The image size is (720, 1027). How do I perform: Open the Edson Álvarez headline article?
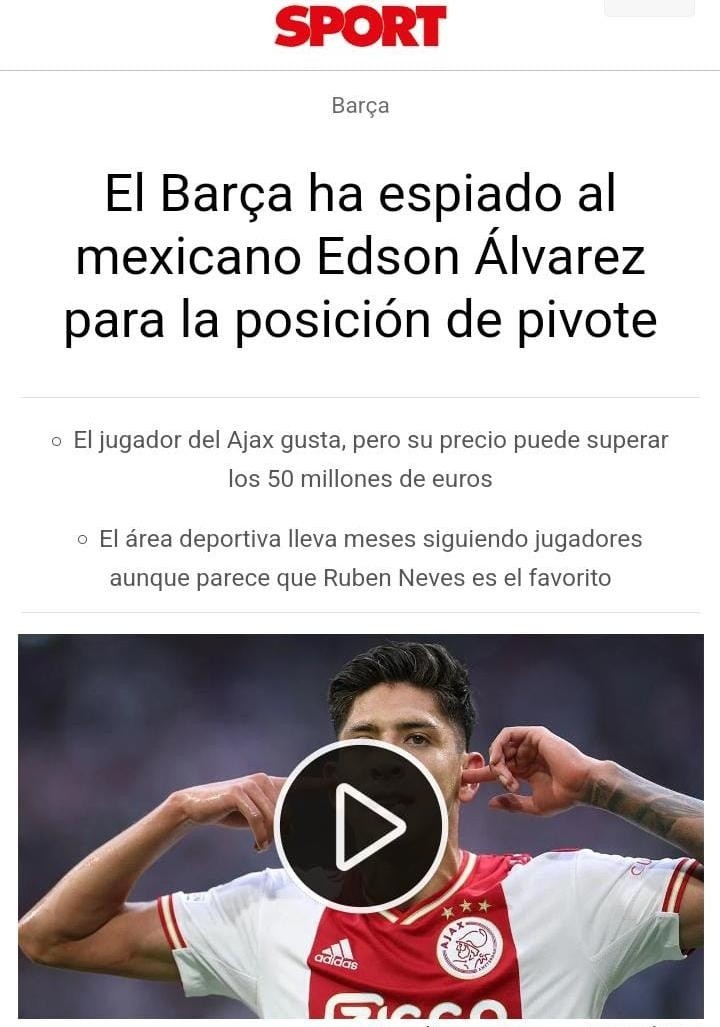[x=360, y=257]
